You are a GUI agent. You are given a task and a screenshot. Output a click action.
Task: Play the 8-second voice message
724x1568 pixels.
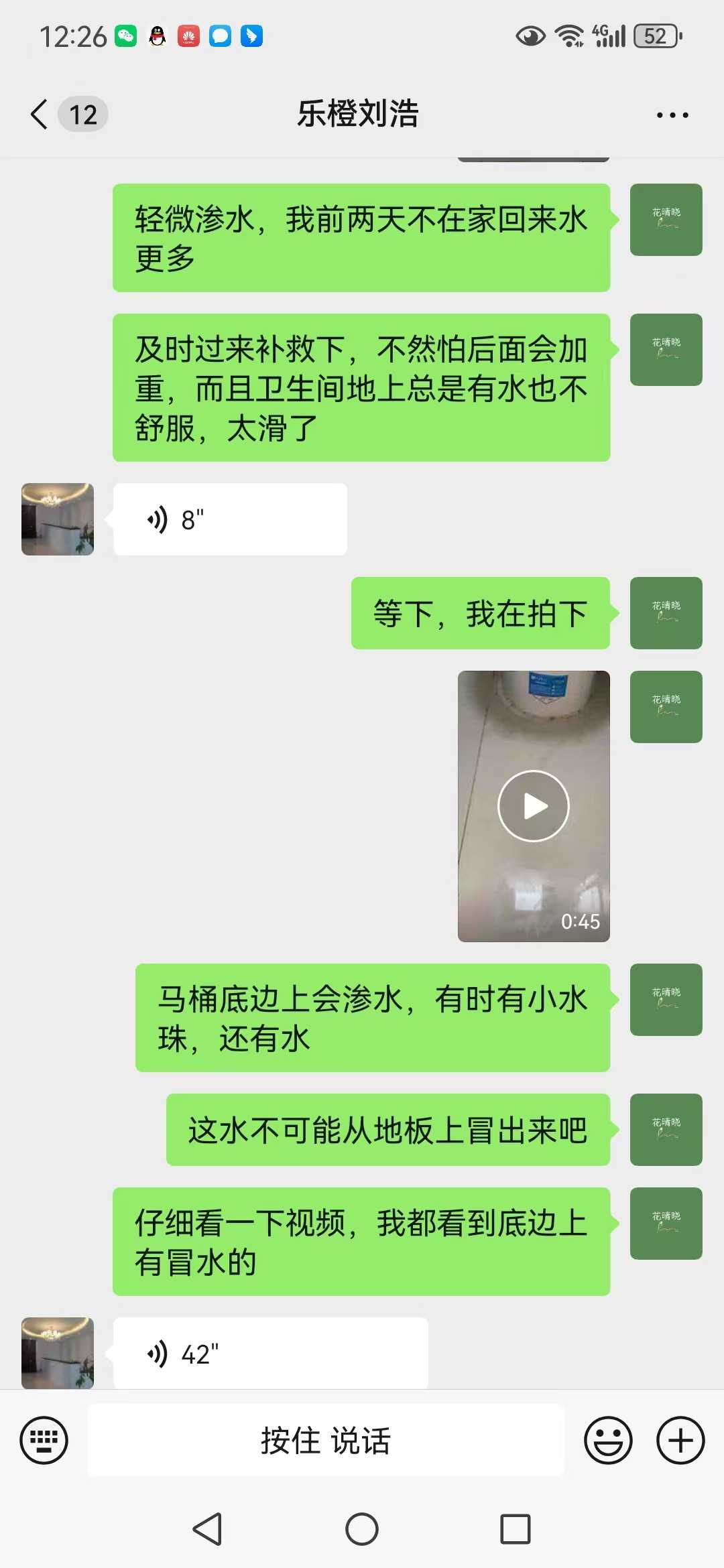pyautogui.click(x=230, y=519)
